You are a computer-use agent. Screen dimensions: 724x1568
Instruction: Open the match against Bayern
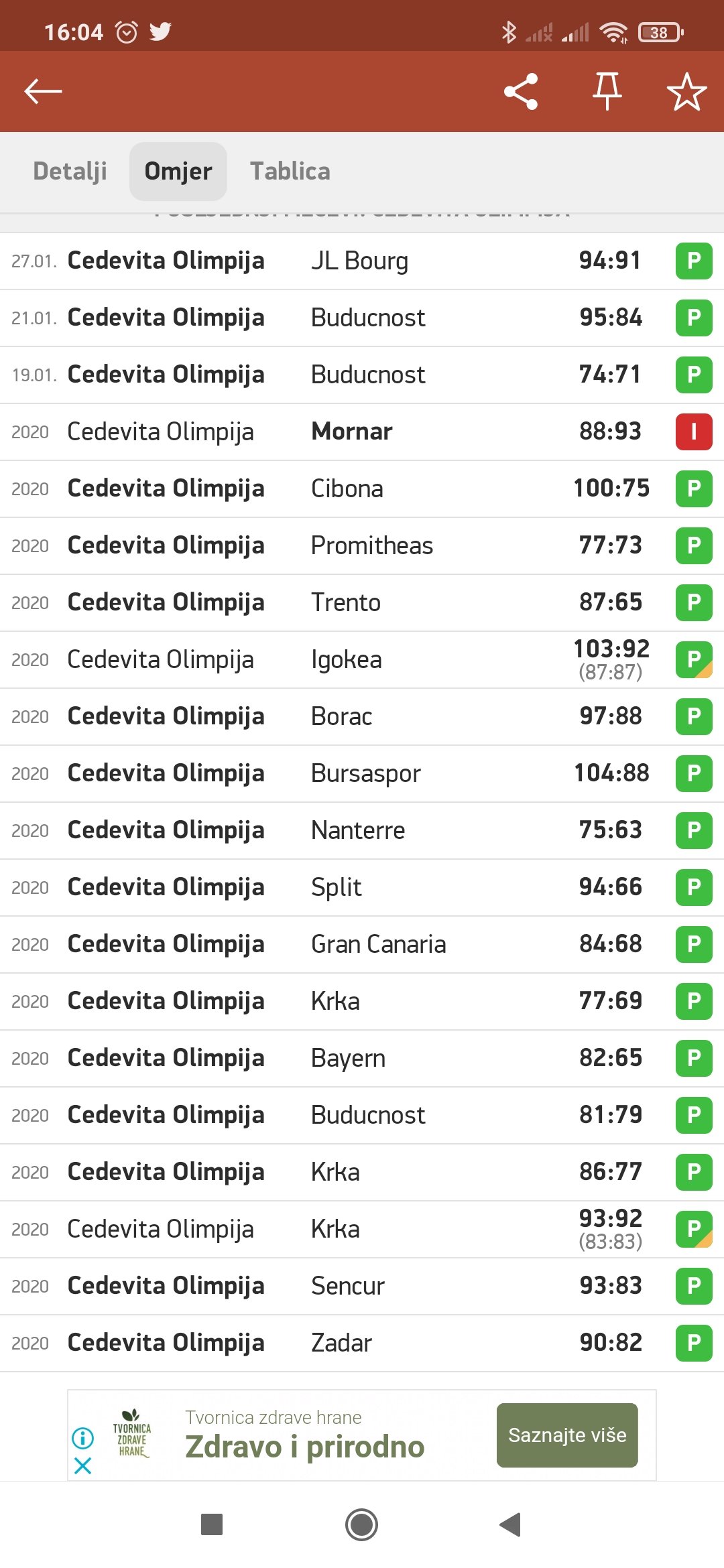pos(362,1059)
